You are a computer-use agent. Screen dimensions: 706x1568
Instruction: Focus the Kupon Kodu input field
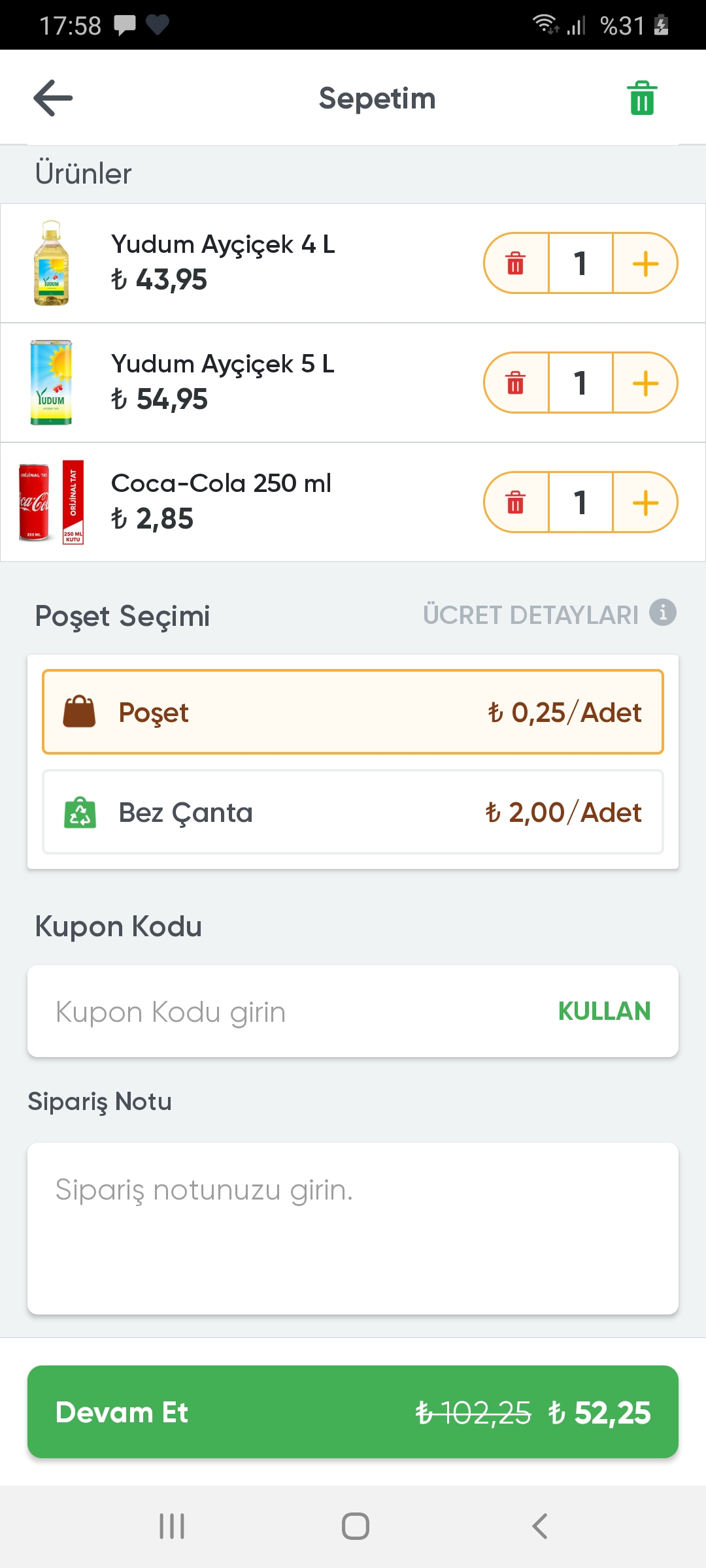pos(294,1011)
